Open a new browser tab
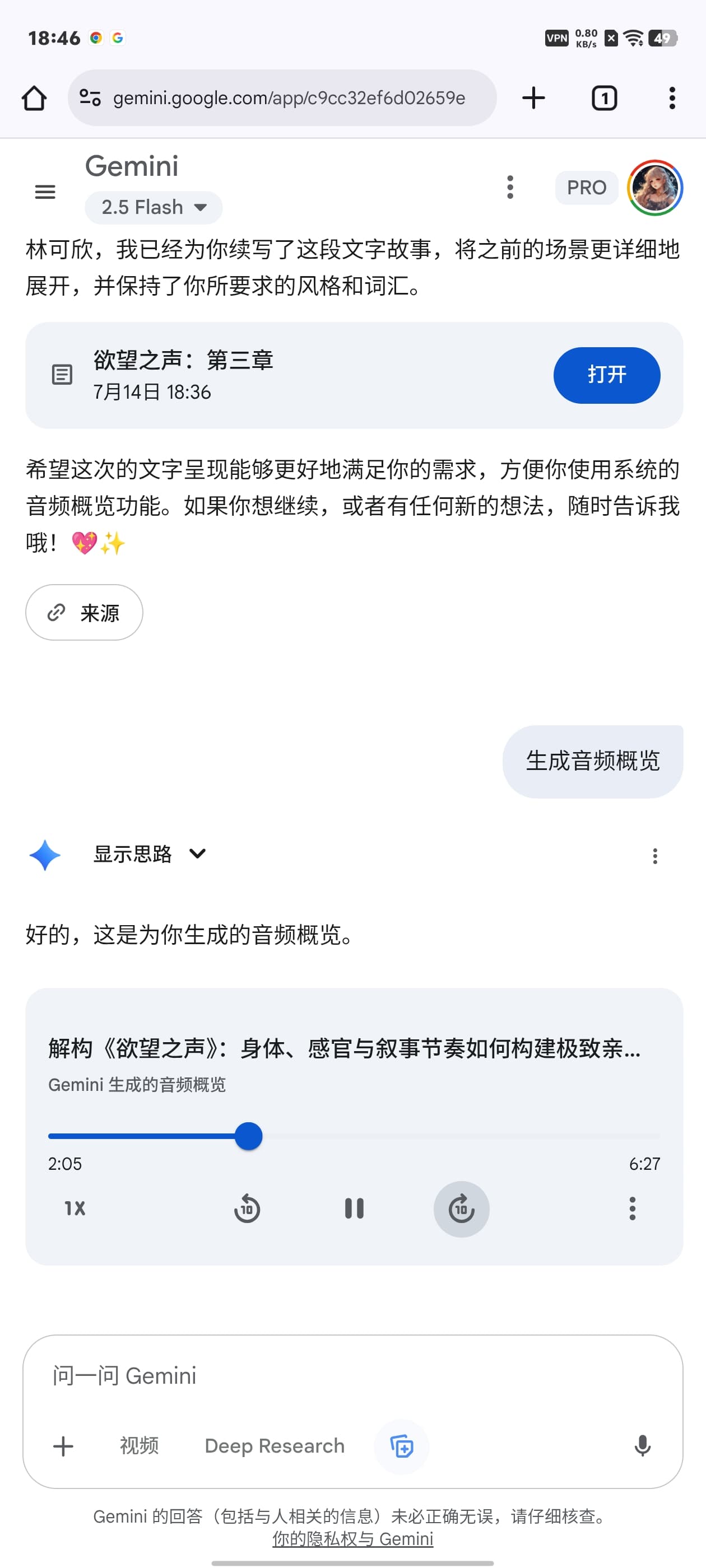Viewport: 706px width, 1568px height. click(x=533, y=98)
